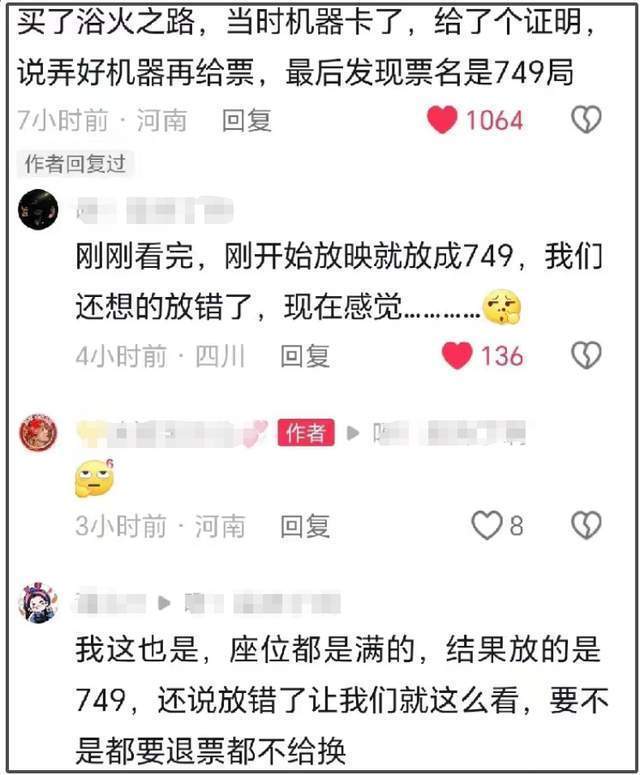
Task: Like the comment with 1064 likes
Action: point(443,121)
